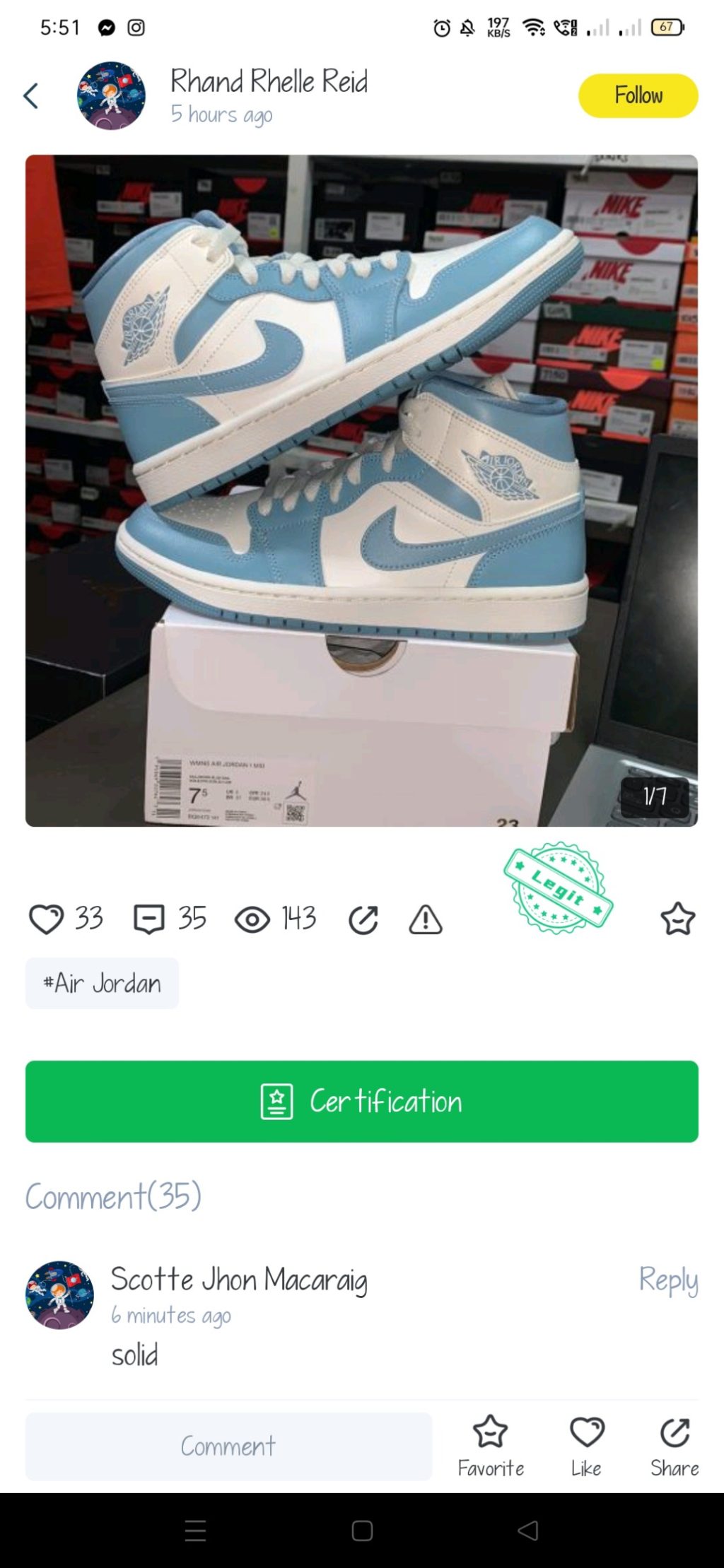The image size is (724, 1568).
Task: Add the post to Favorite in bottom bar
Action: pyautogui.click(x=491, y=1446)
